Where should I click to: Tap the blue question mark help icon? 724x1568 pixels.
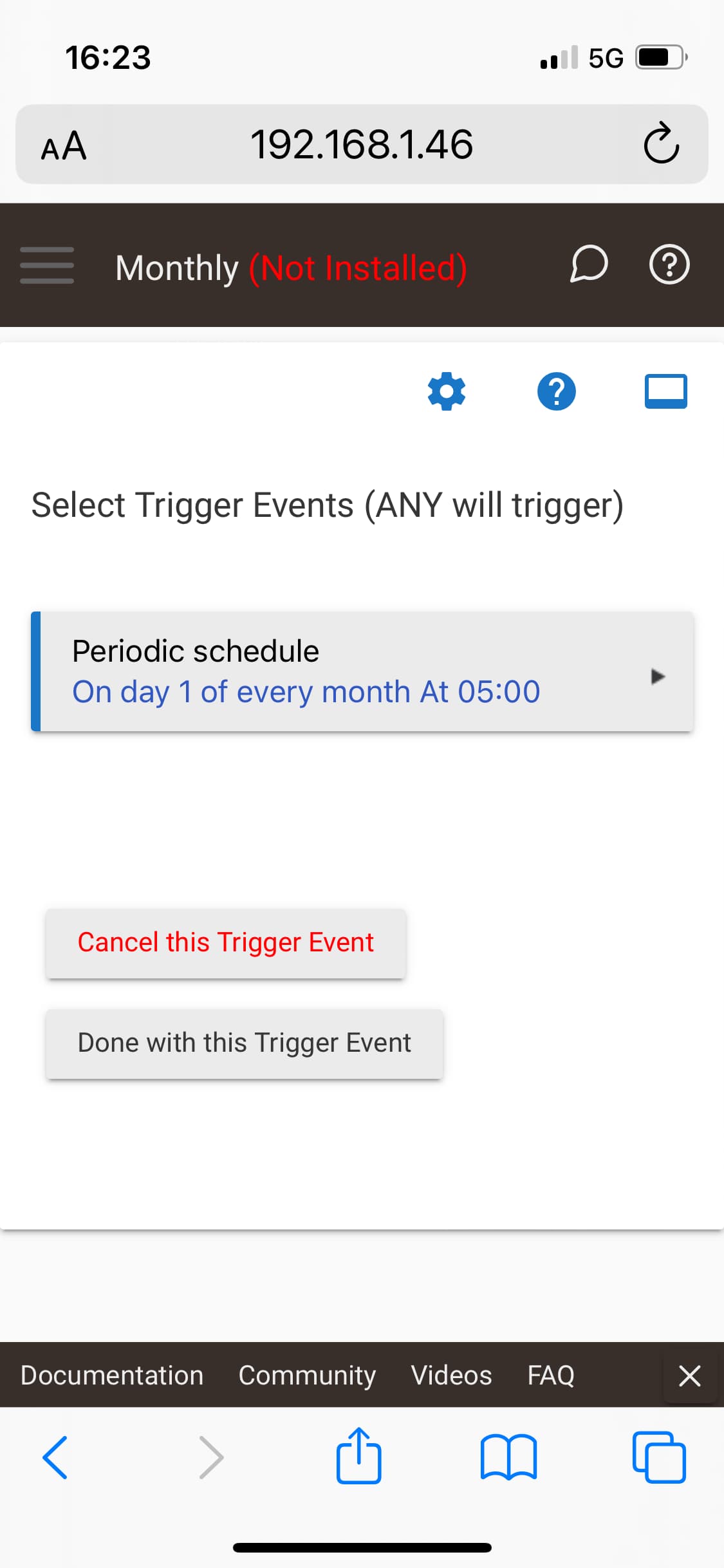click(556, 391)
